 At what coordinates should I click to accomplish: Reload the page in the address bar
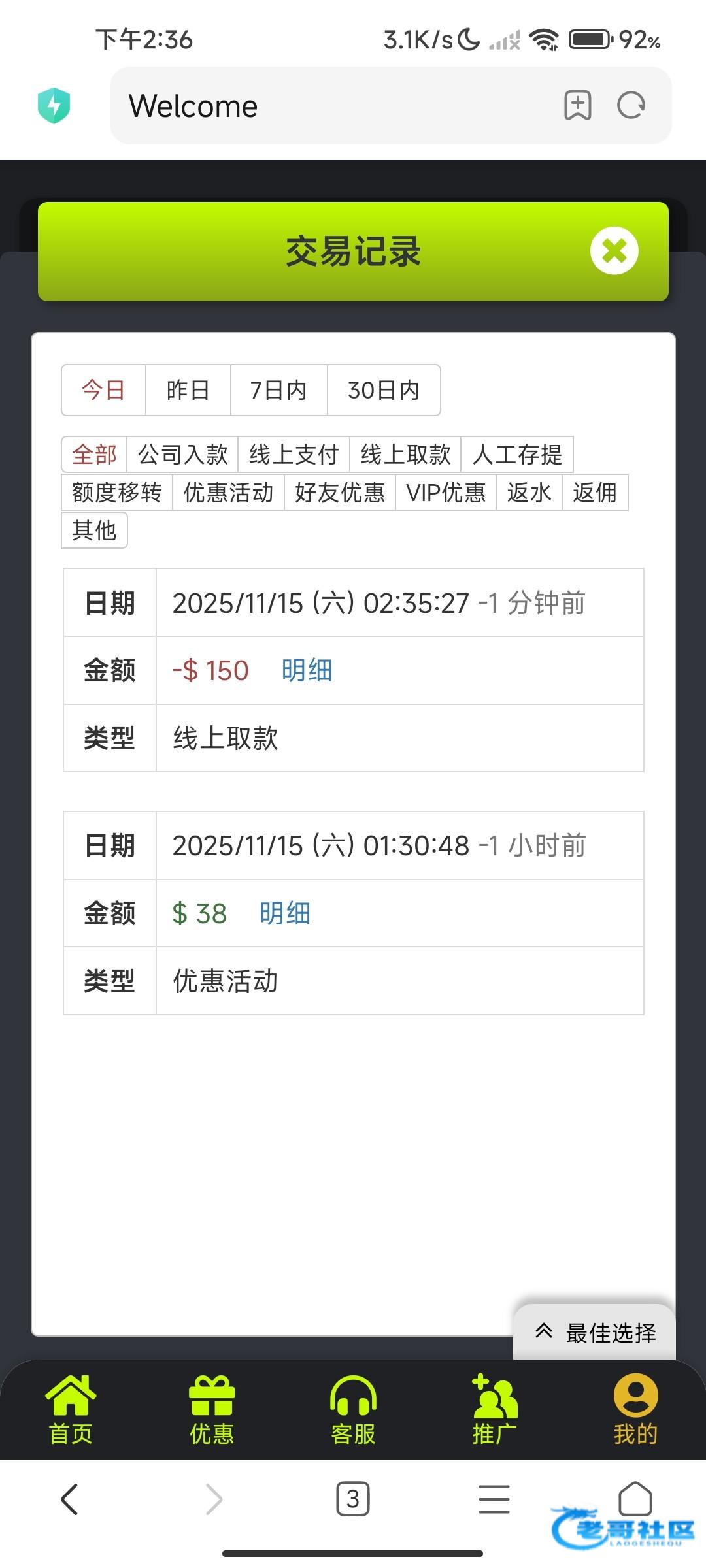(631, 105)
